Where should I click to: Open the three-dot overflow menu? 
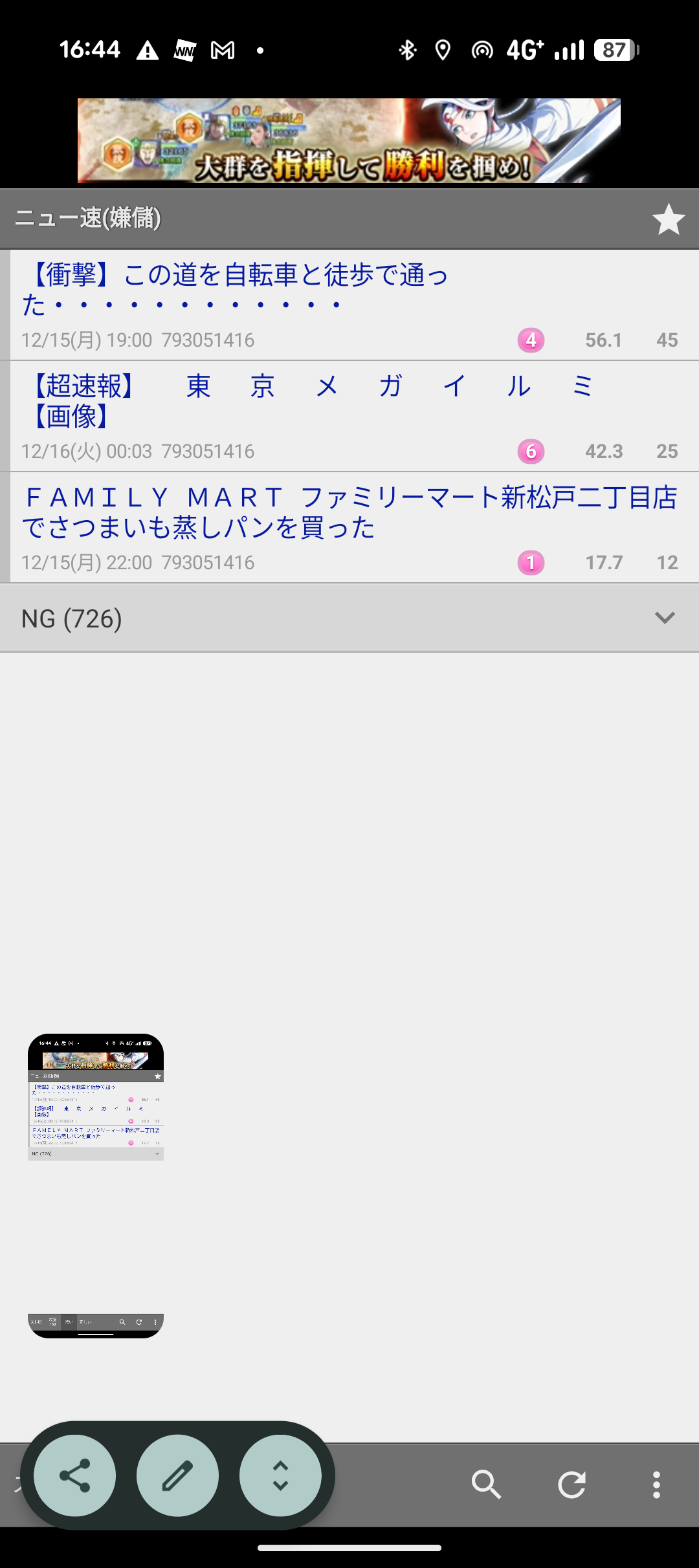[656, 1485]
